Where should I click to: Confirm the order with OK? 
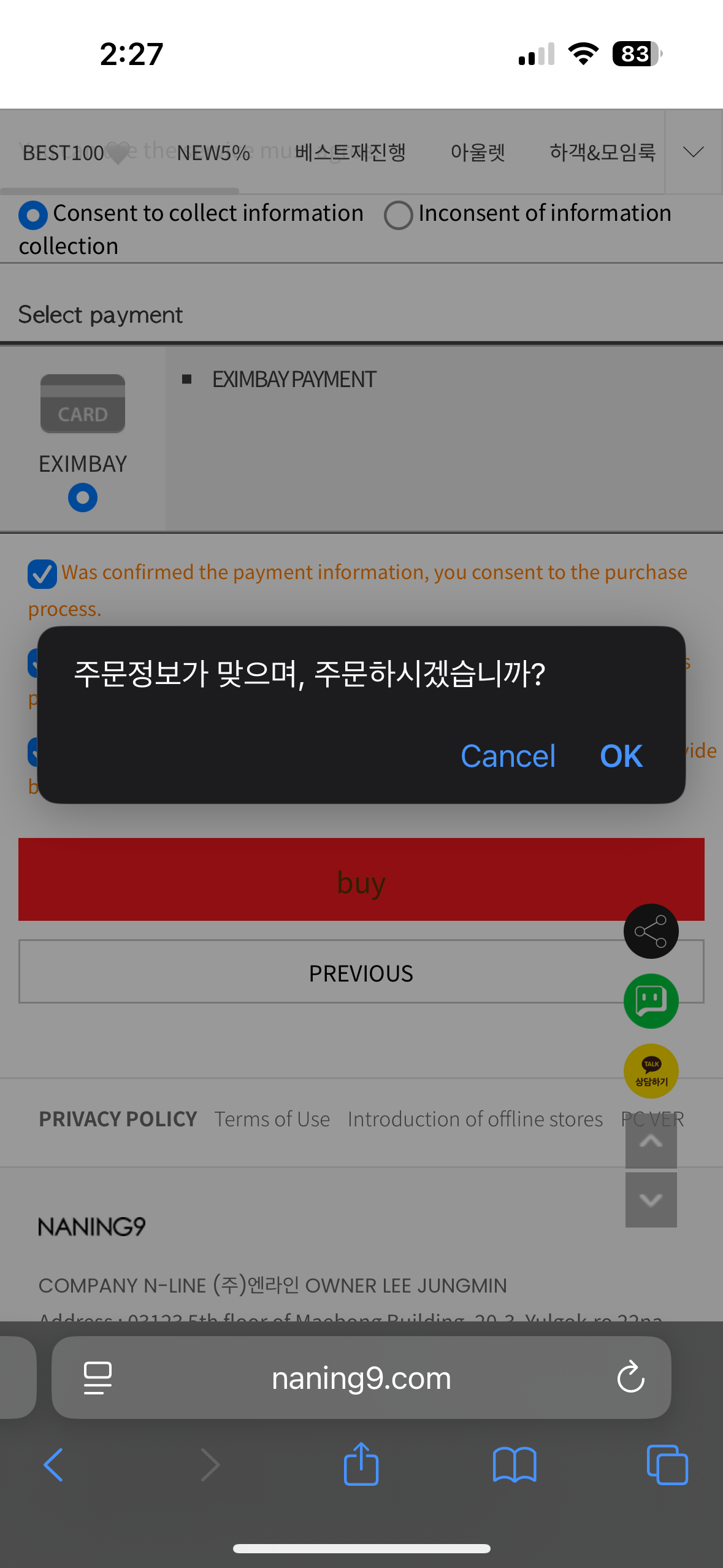pos(621,756)
